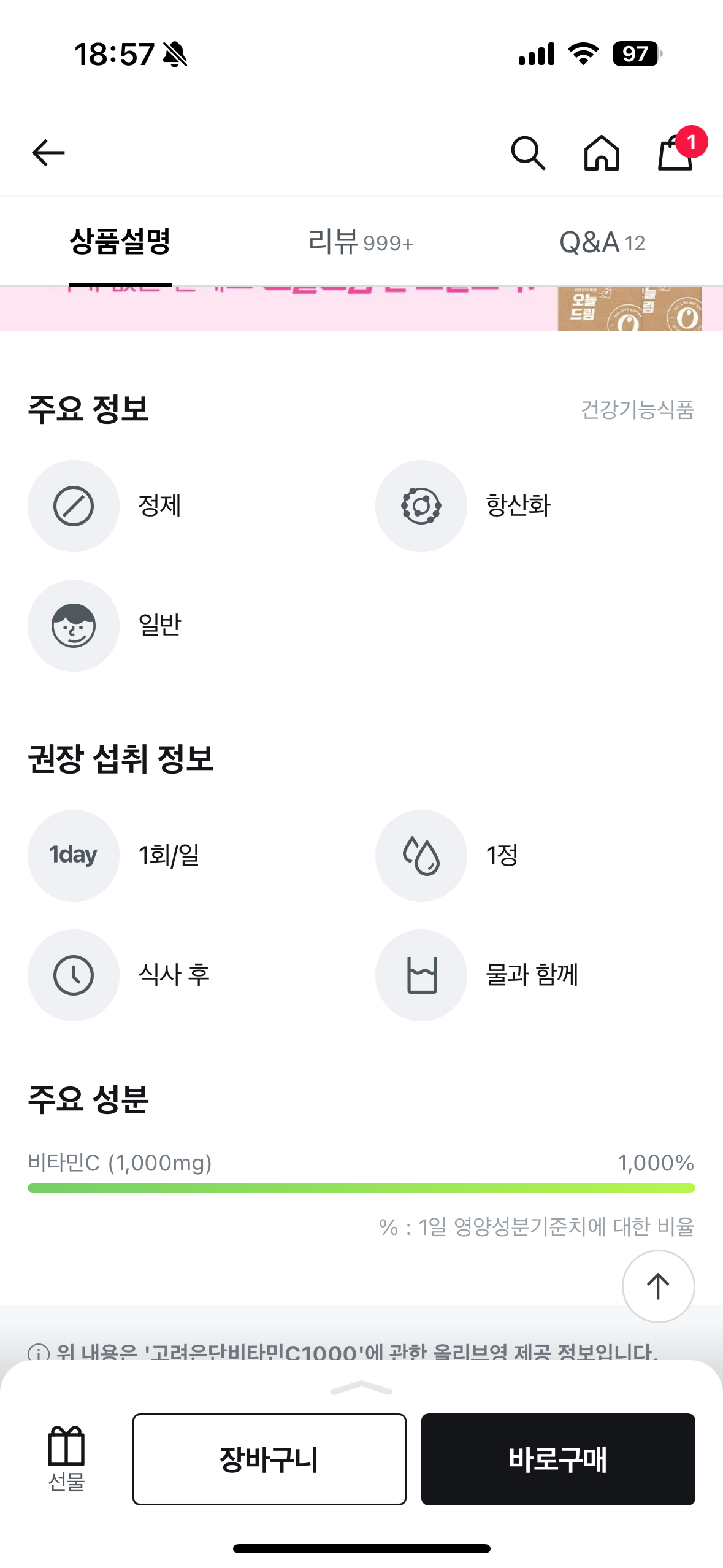The height and width of the screenshot is (1568, 723).
Task: Switch to the 리뷰 999+ tab
Action: [361, 242]
